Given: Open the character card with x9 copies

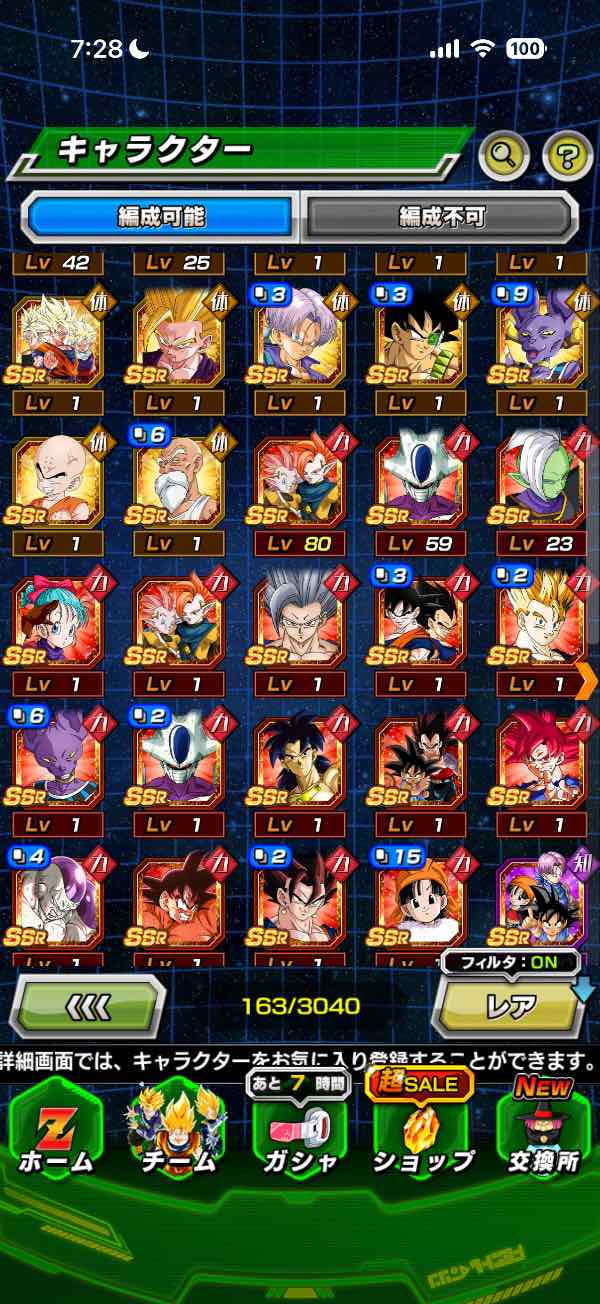Looking at the screenshot, I should (542, 342).
